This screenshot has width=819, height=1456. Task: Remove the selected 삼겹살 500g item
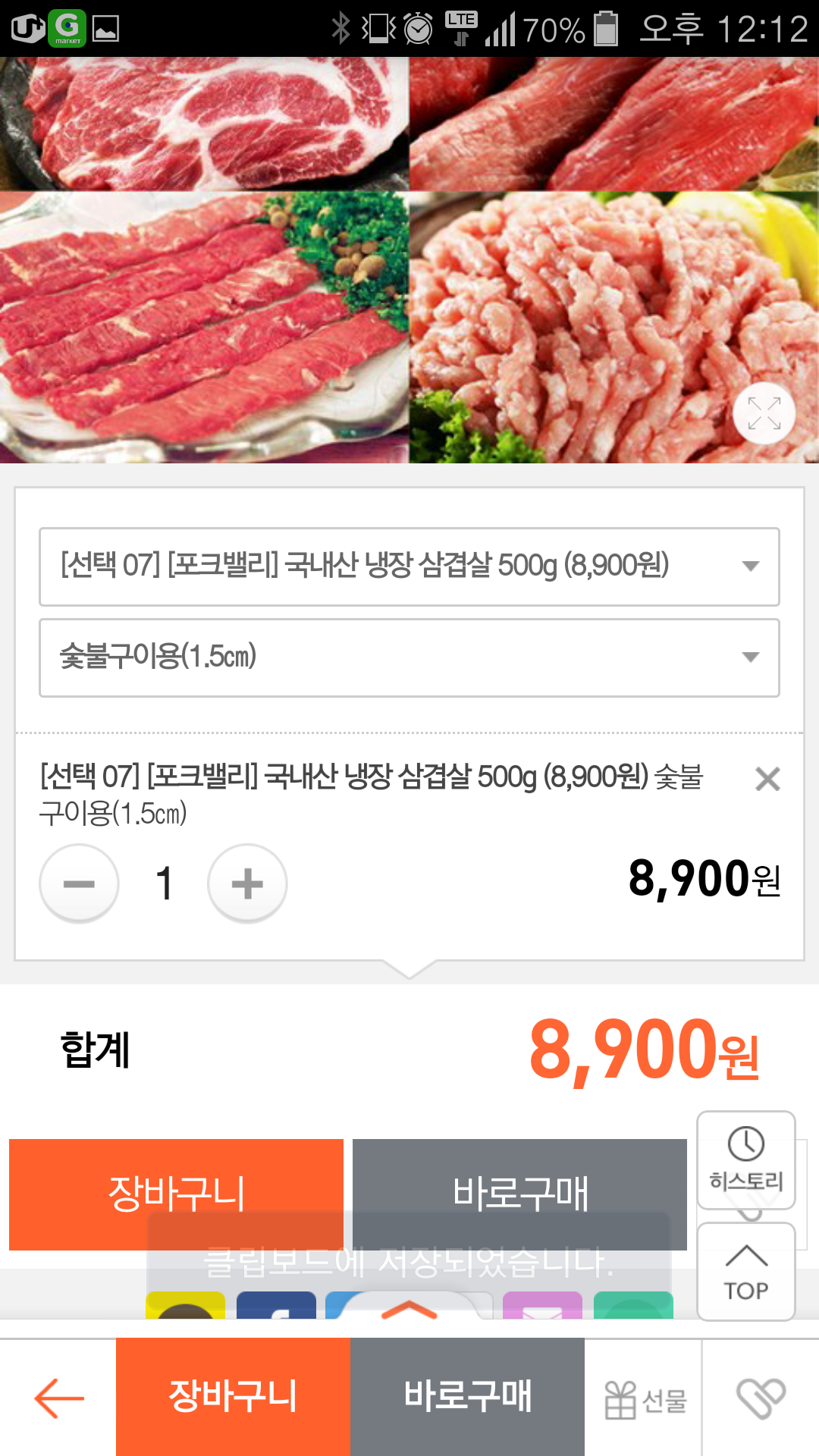tap(767, 779)
